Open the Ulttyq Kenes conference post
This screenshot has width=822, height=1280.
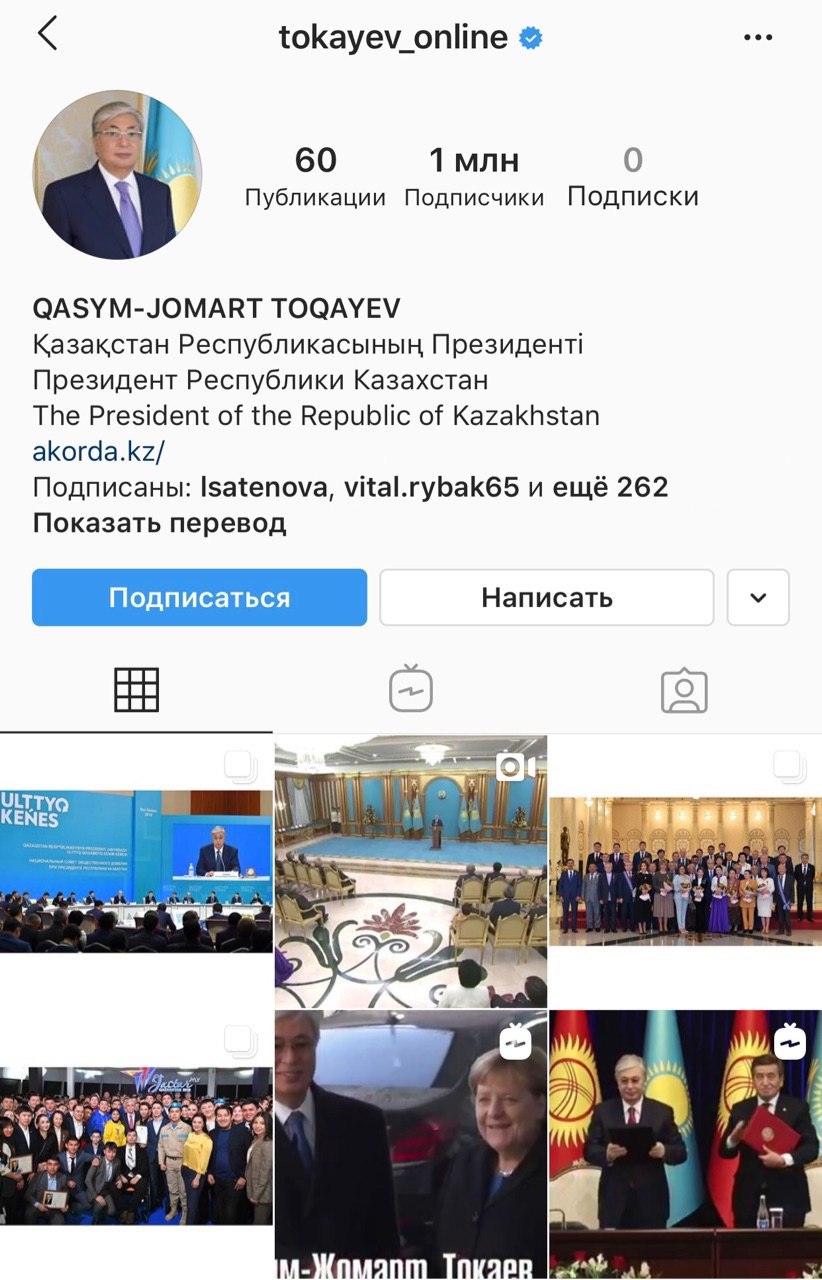(136, 870)
